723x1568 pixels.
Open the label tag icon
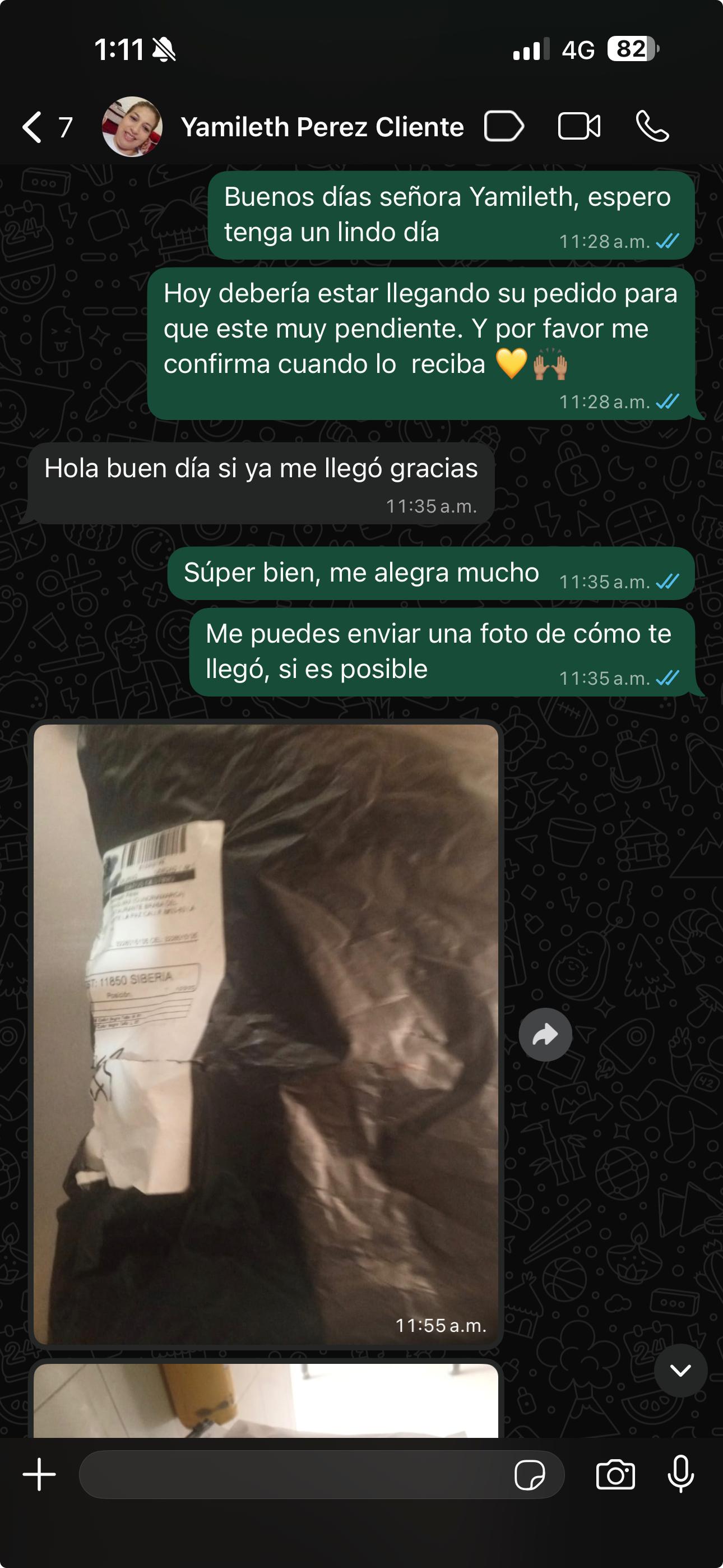tap(503, 127)
